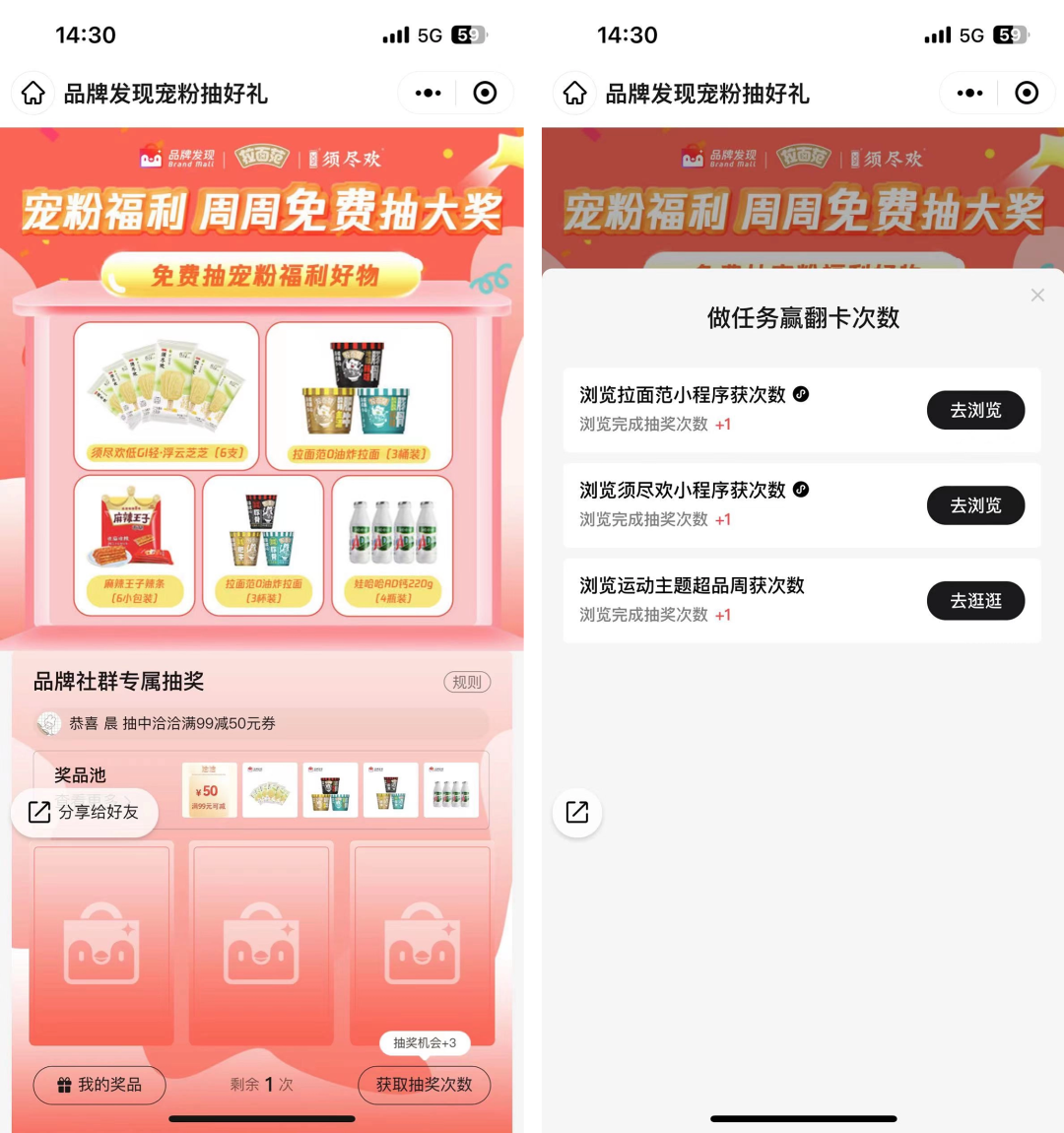Image resolution: width=1064 pixels, height=1133 pixels.
Task: Close the 做任务赢翻卡次数 task sheet
Action: point(1037,296)
